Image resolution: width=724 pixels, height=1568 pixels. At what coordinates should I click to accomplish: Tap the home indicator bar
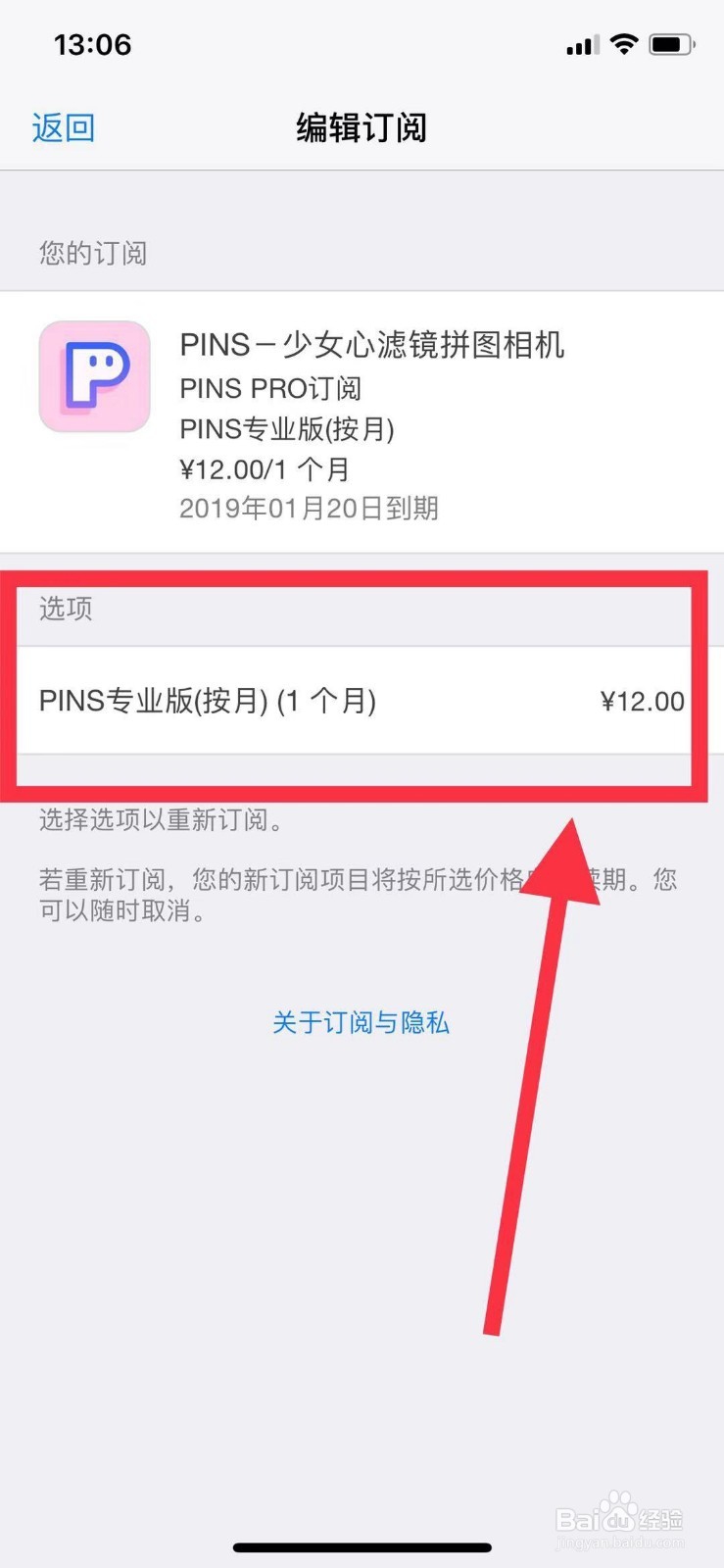coord(362,1546)
